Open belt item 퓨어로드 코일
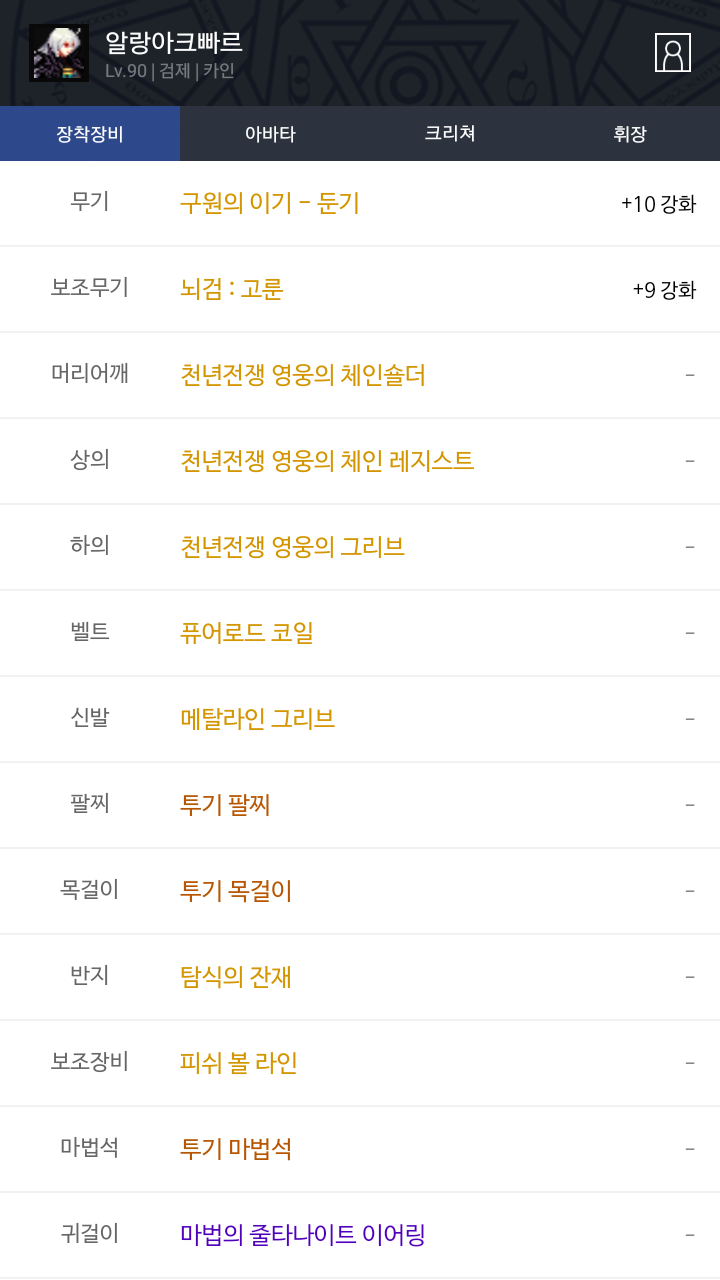720x1280 pixels. pos(247,633)
